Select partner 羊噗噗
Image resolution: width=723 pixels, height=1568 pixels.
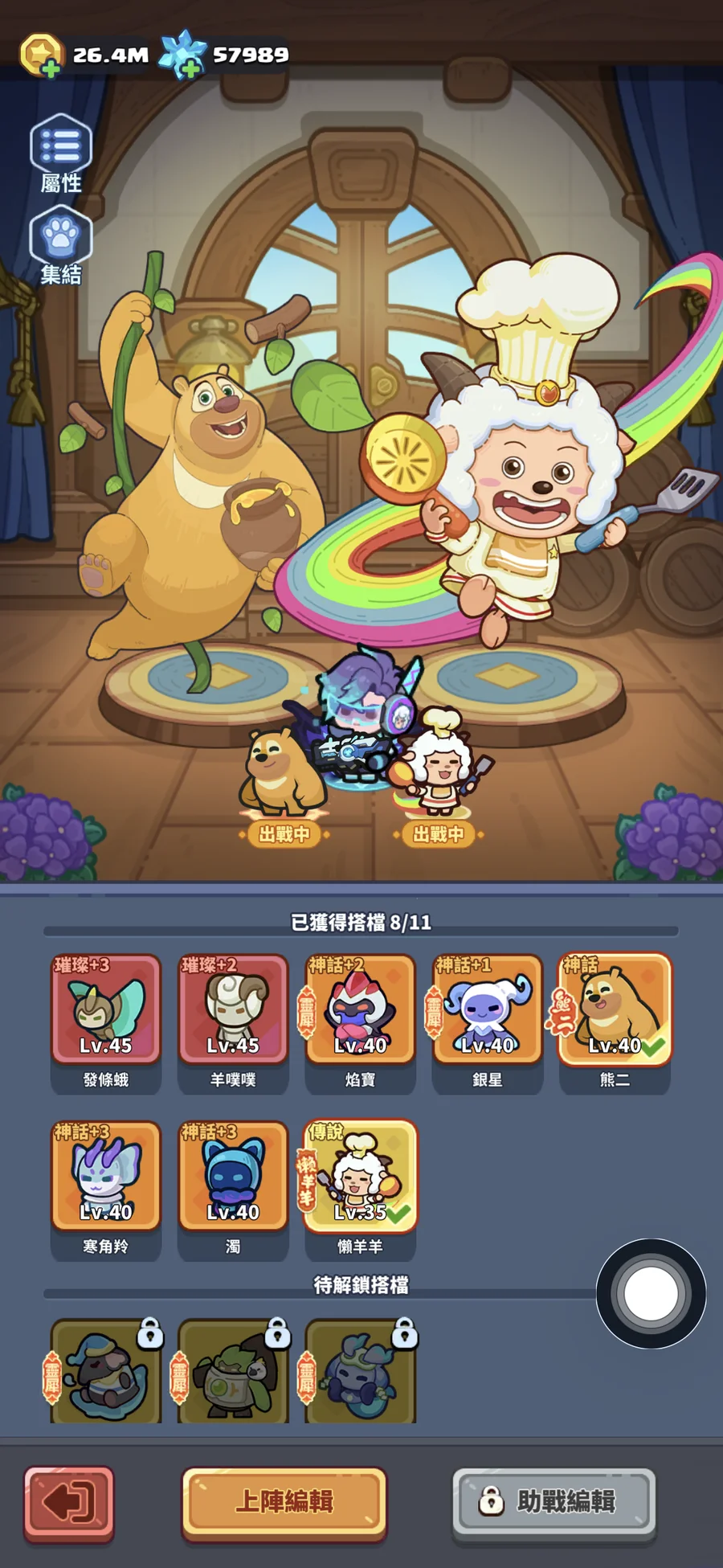(233, 1009)
